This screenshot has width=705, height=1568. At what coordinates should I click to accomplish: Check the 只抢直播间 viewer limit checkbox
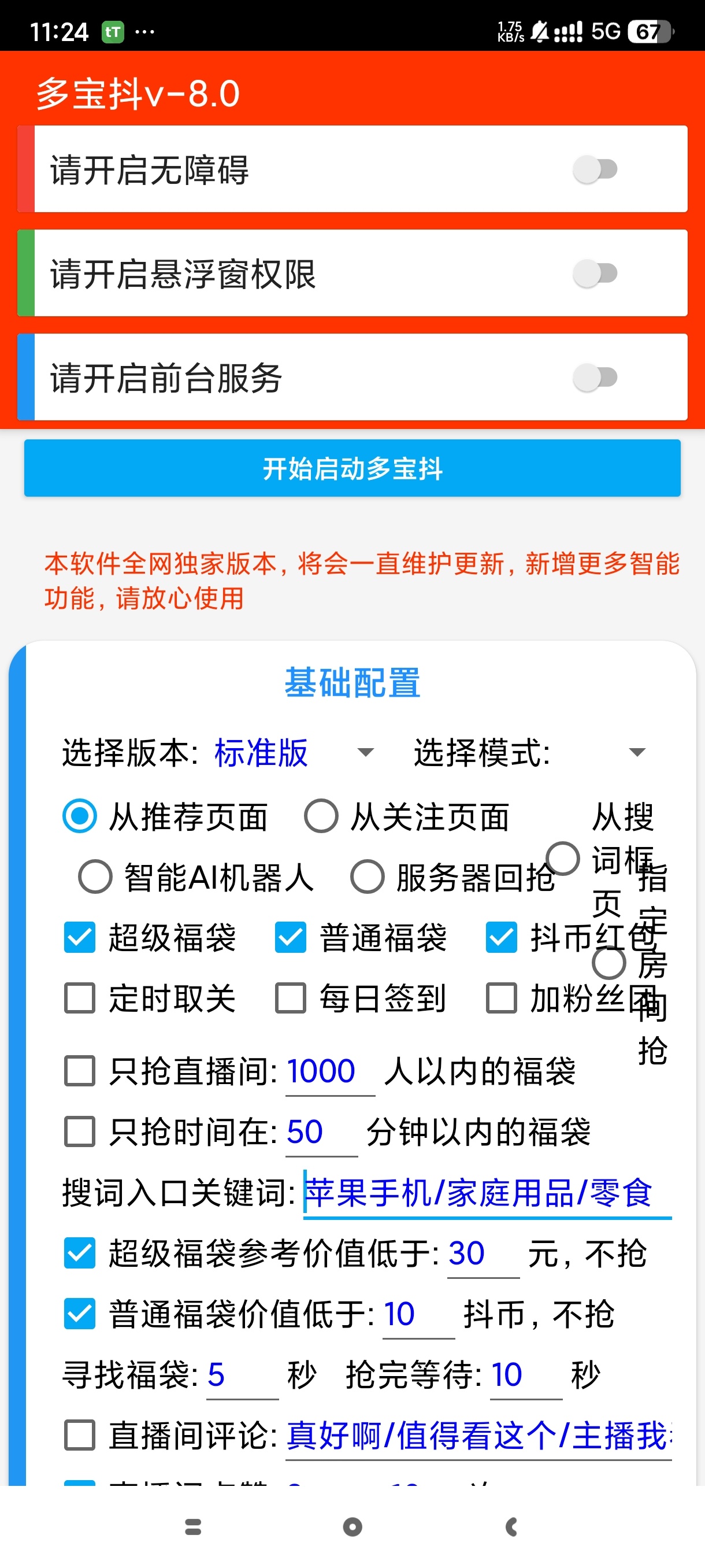click(x=80, y=1071)
